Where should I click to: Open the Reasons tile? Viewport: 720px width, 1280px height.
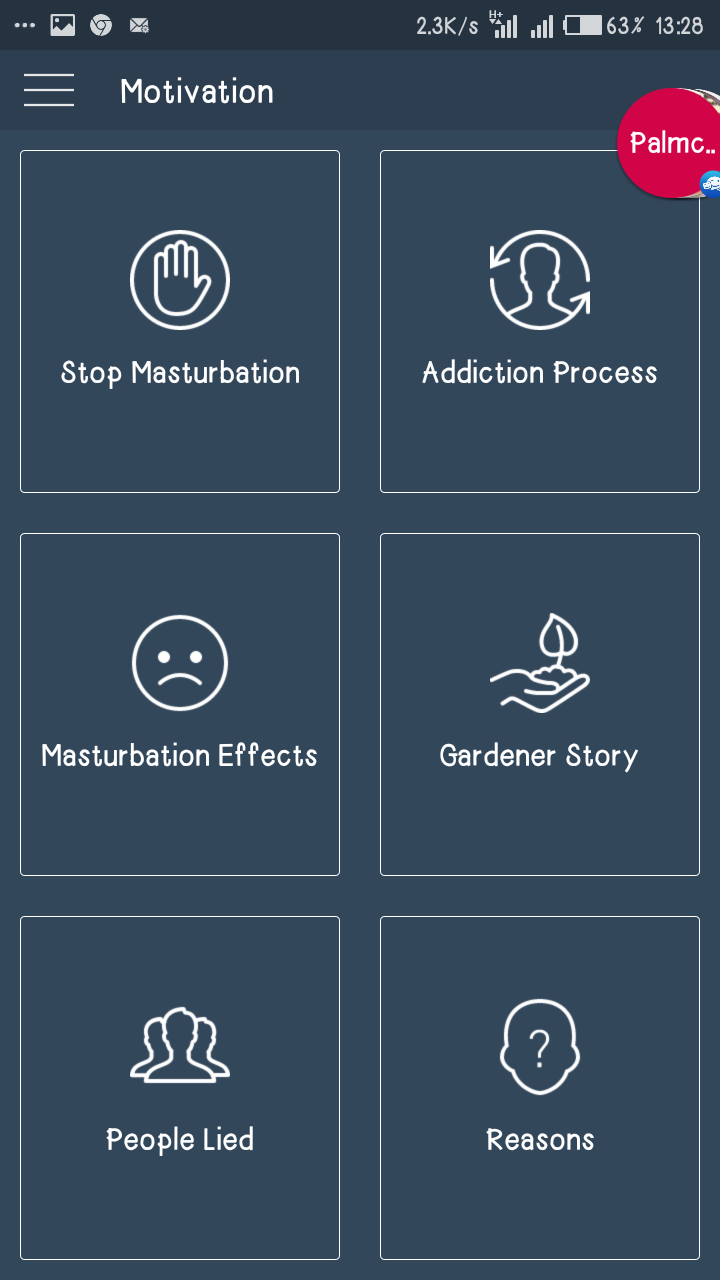[539, 1087]
